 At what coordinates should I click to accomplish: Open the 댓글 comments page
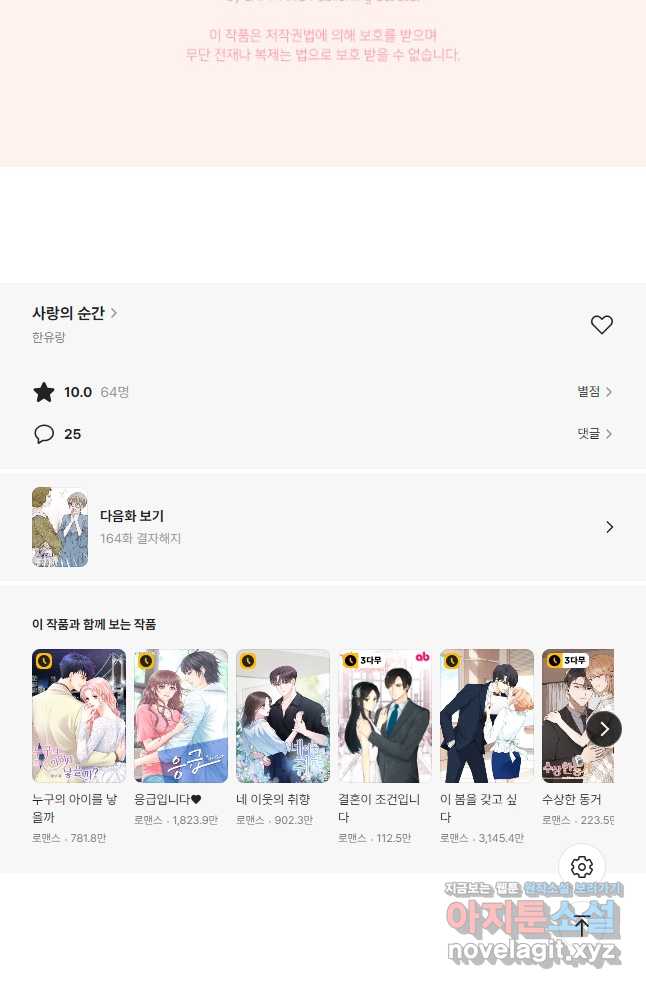click(x=594, y=434)
